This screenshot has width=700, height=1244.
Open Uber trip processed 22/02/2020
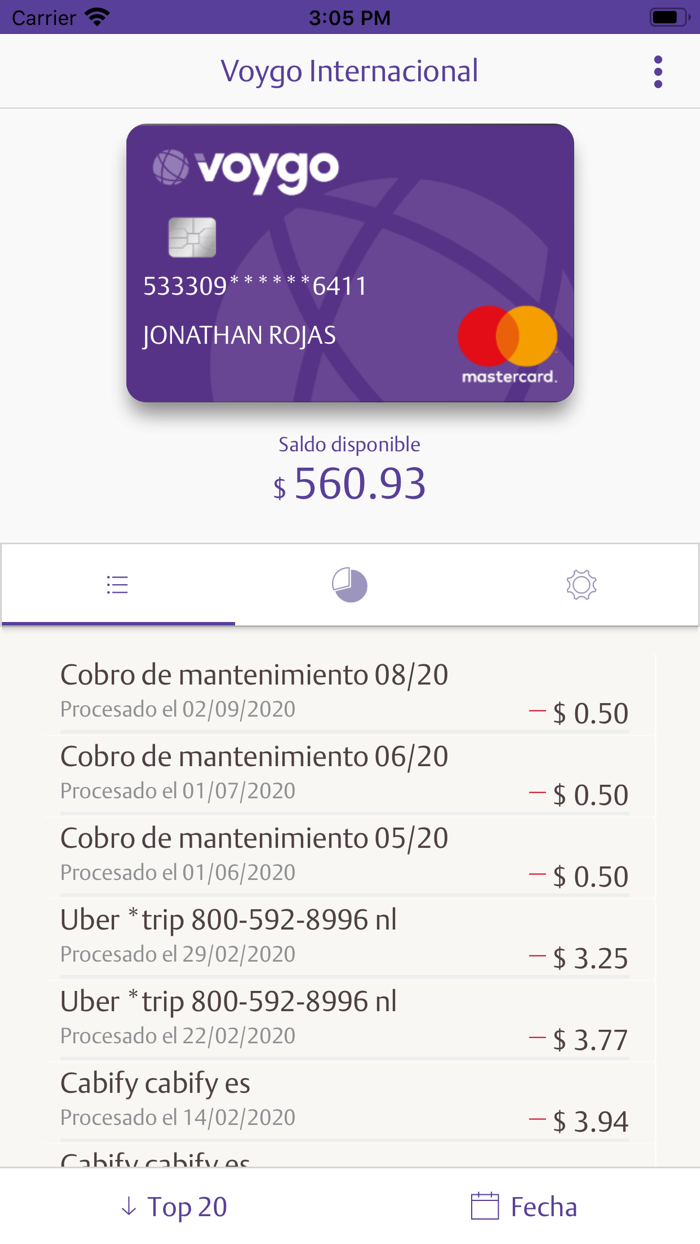[x=345, y=1019]
